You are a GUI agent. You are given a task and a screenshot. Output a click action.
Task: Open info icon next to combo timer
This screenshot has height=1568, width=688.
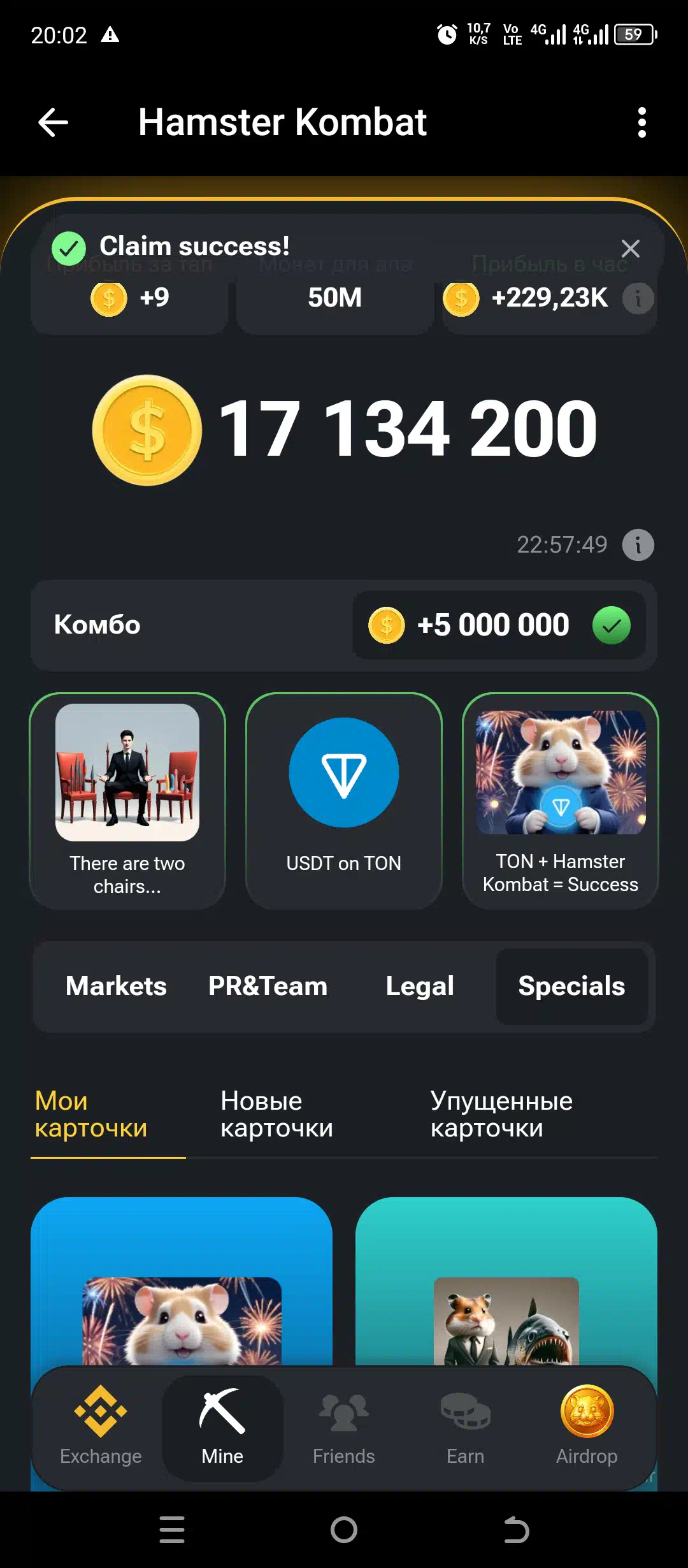(638, 545)
